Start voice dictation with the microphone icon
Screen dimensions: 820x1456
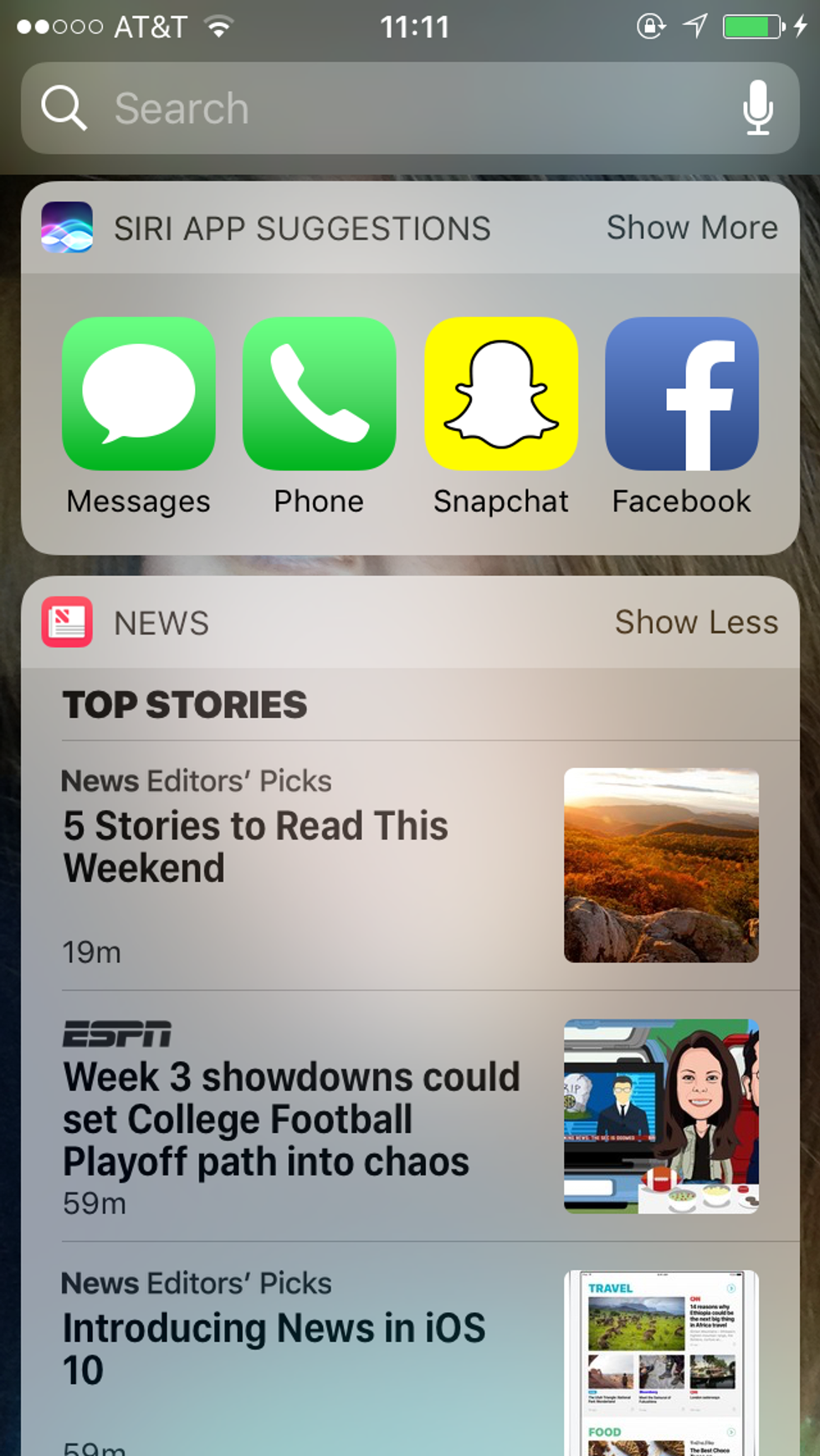click(x=757, y=108)
